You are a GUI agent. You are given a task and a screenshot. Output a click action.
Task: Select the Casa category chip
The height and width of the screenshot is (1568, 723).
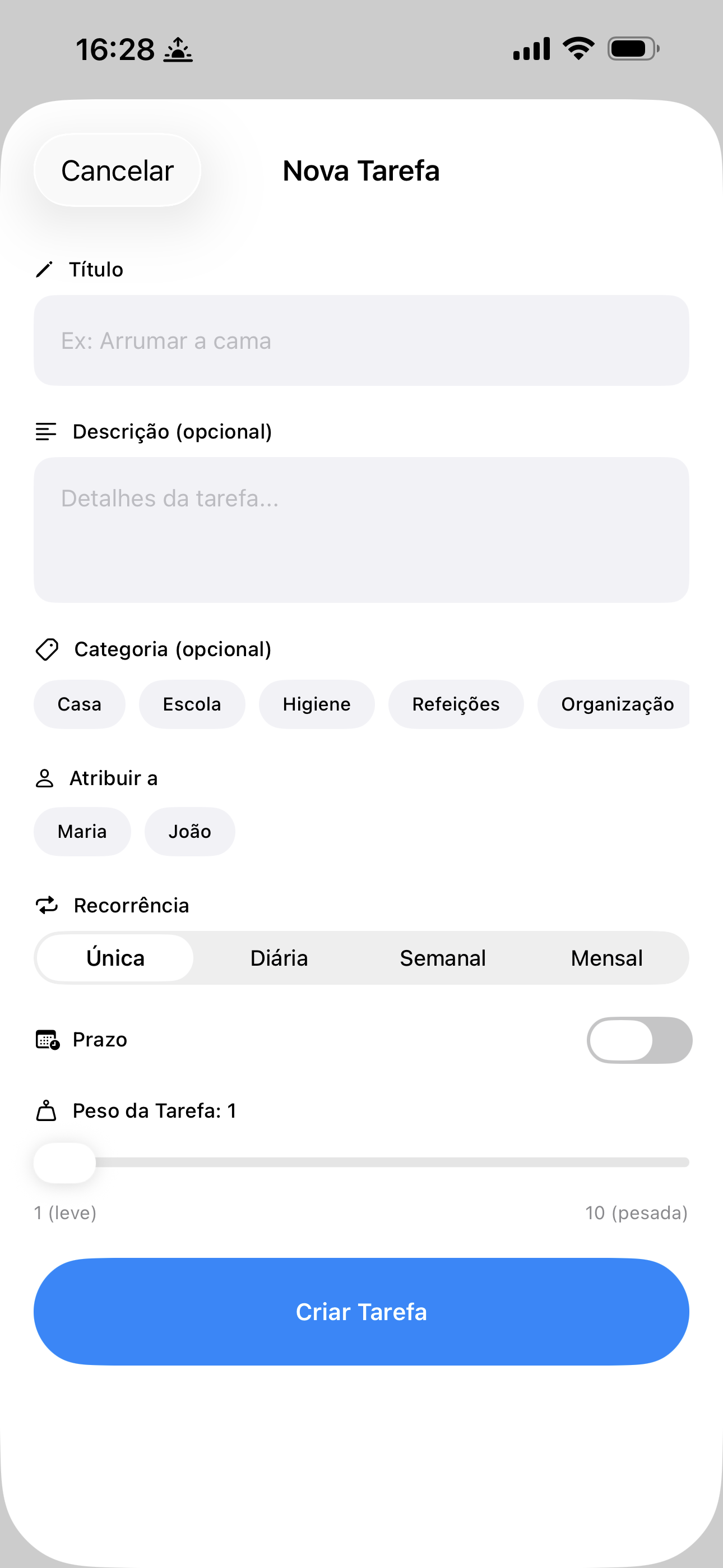[80, 704]
